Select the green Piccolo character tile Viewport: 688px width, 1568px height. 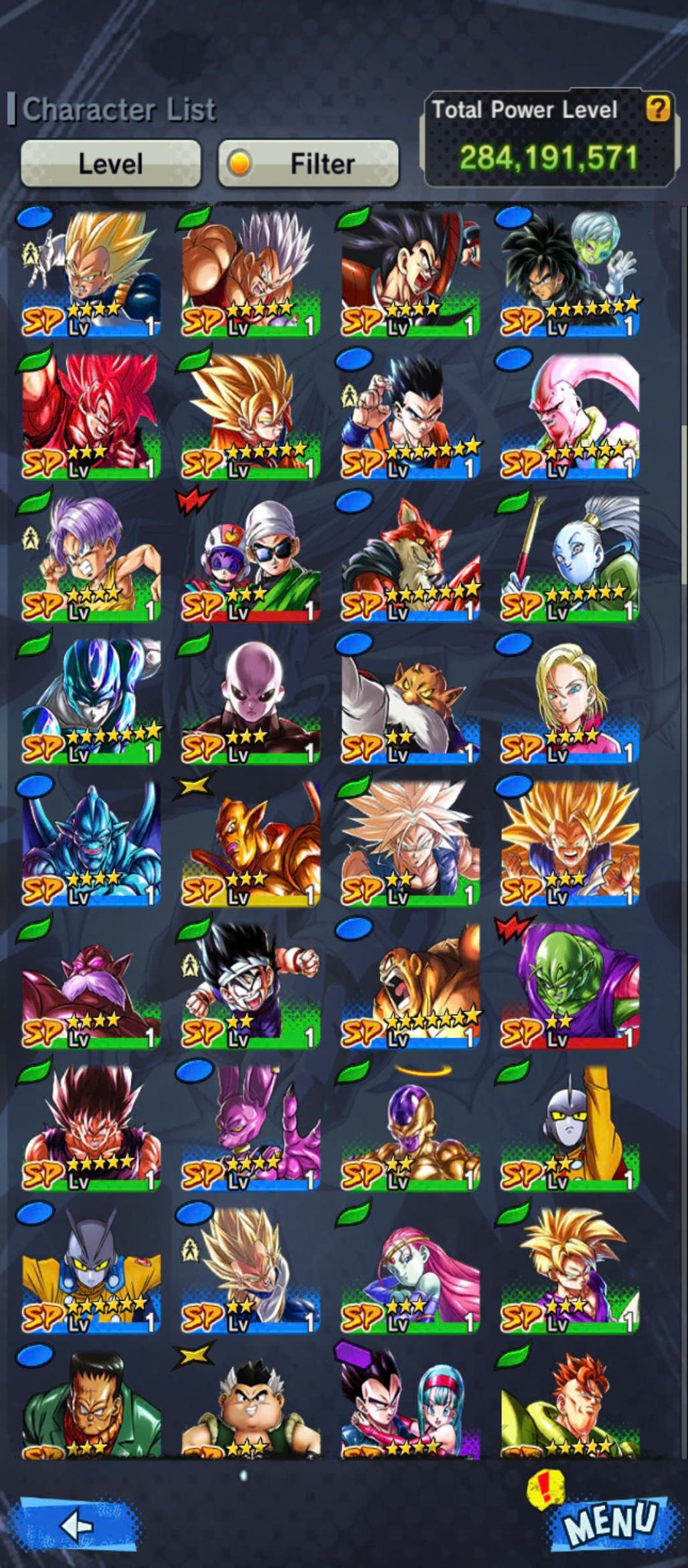[570, 984]
